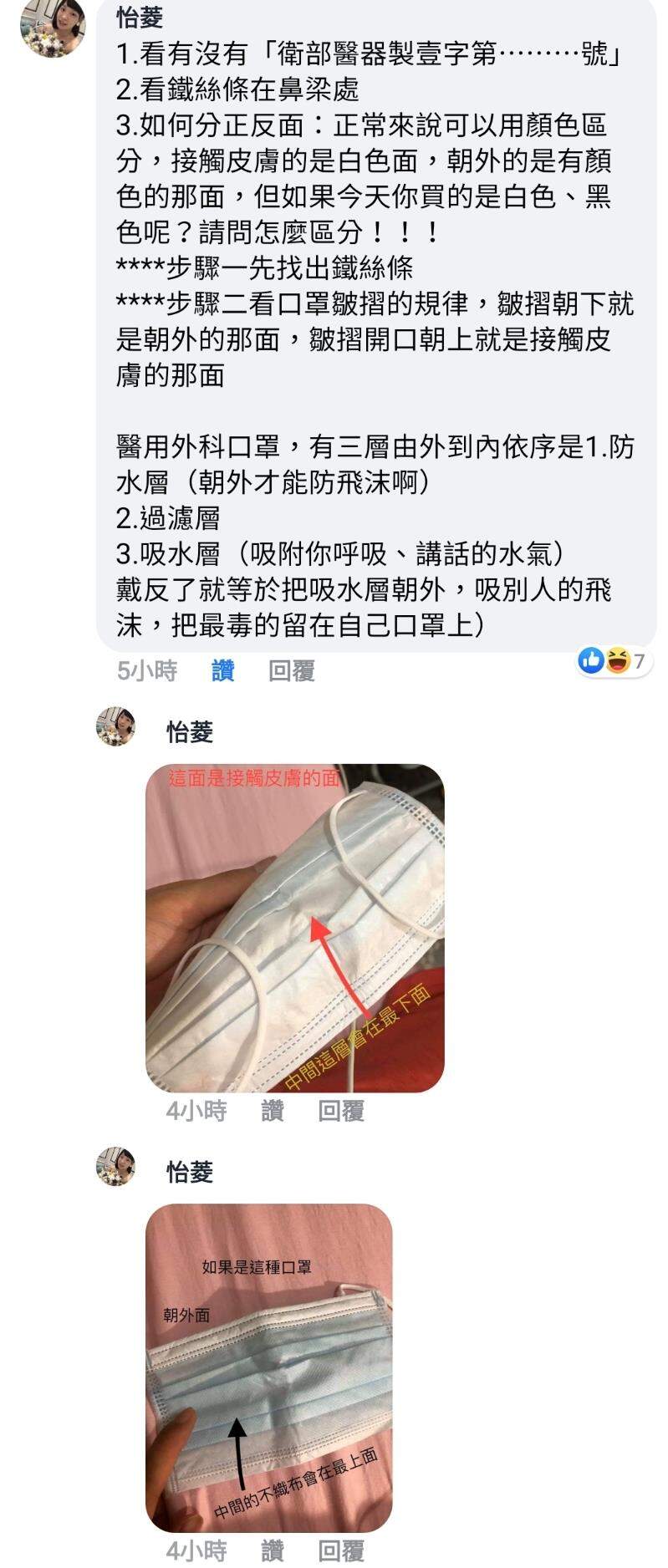The height and width of the screenshot is (1568, 668).
Task: Tap 讚 on the 5小時 text comment
Action: point(222,670)
